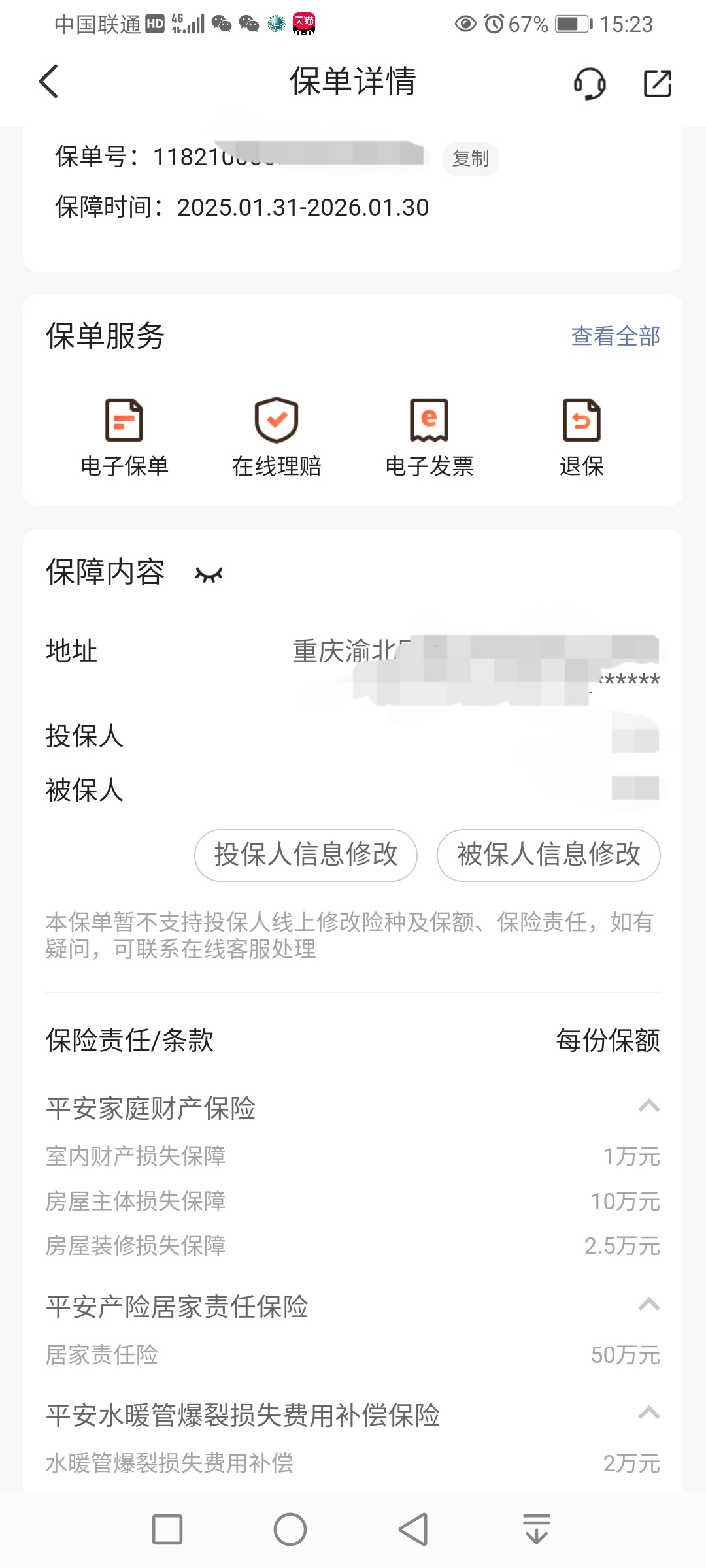Open 查看全部 policy services
Viewport: 706px width, 1568px height.
(615, 336)
